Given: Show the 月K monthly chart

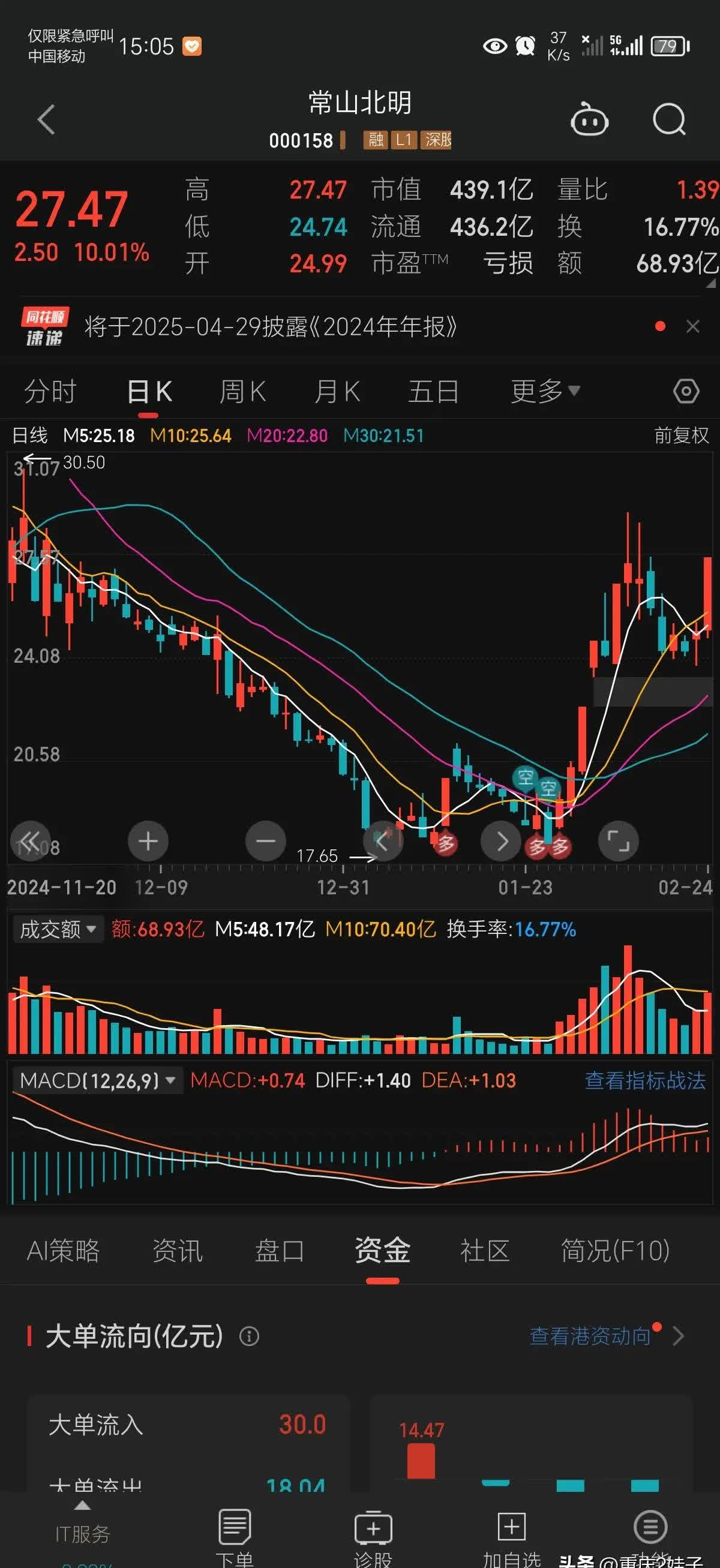Looking at the screenshot, I should 337,391.
